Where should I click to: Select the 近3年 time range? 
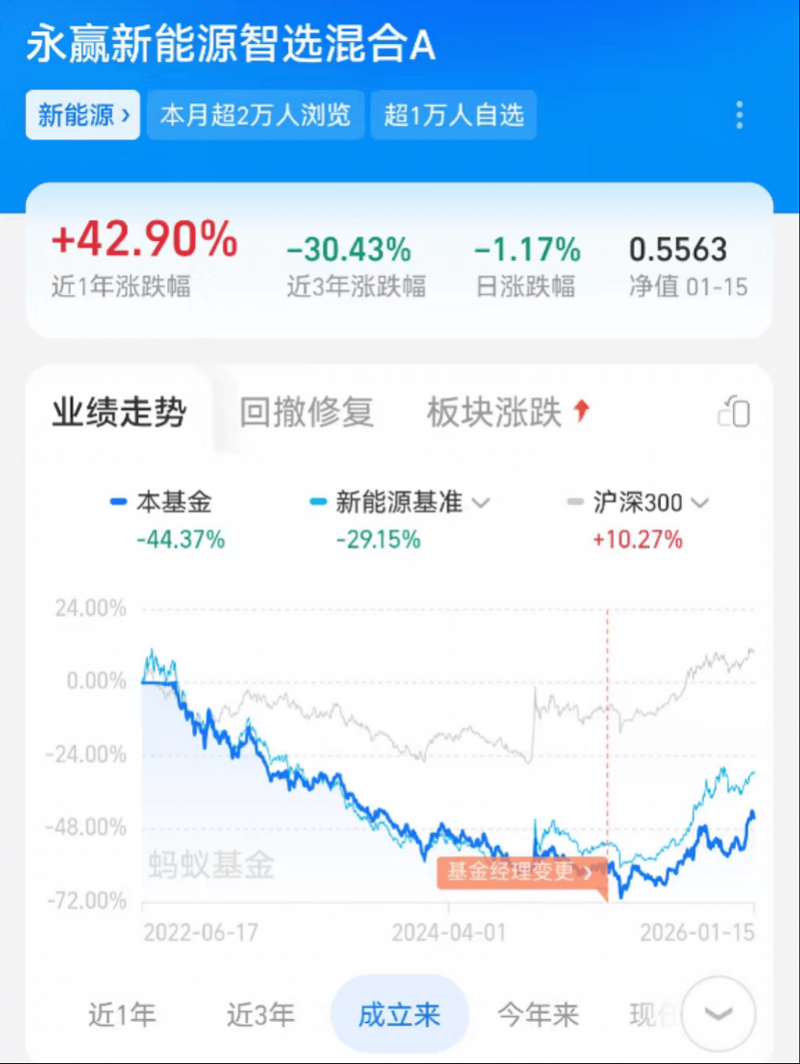click(260, 1015)
